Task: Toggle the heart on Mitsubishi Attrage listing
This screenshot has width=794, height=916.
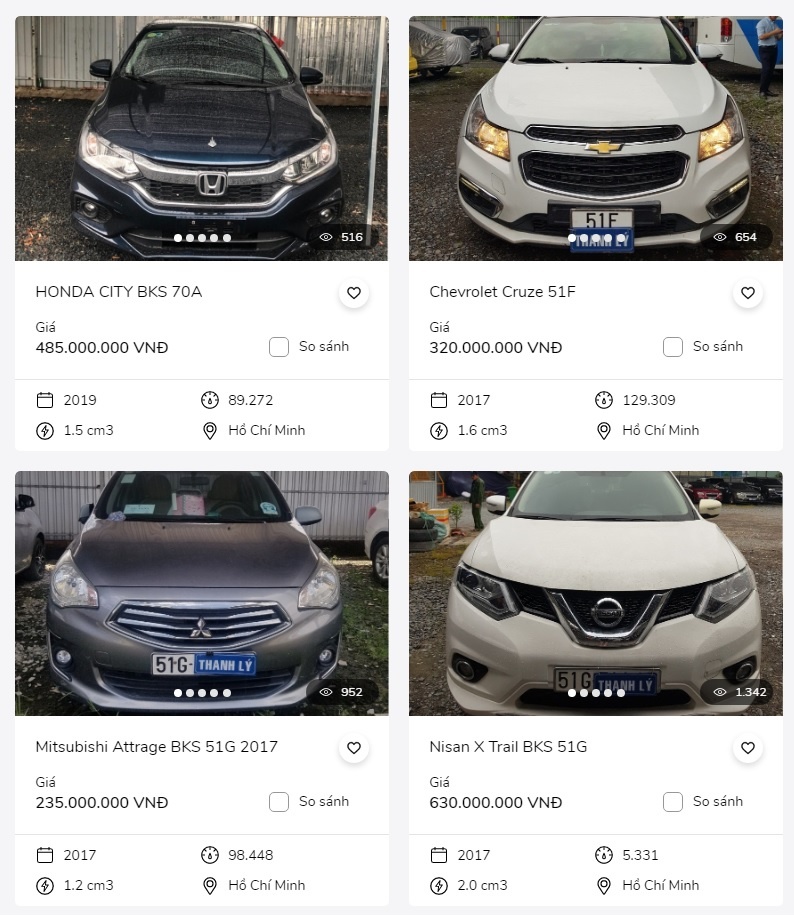Action: coord(354,747)
